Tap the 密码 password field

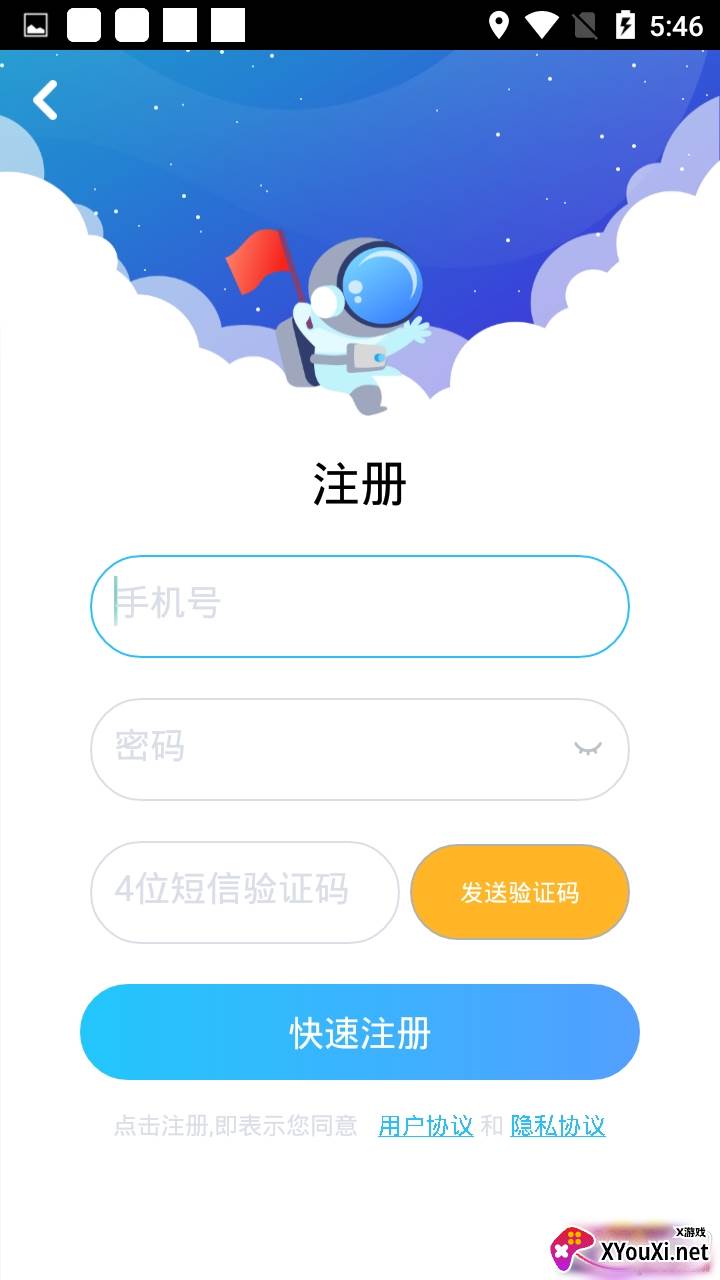coord(330,748)
